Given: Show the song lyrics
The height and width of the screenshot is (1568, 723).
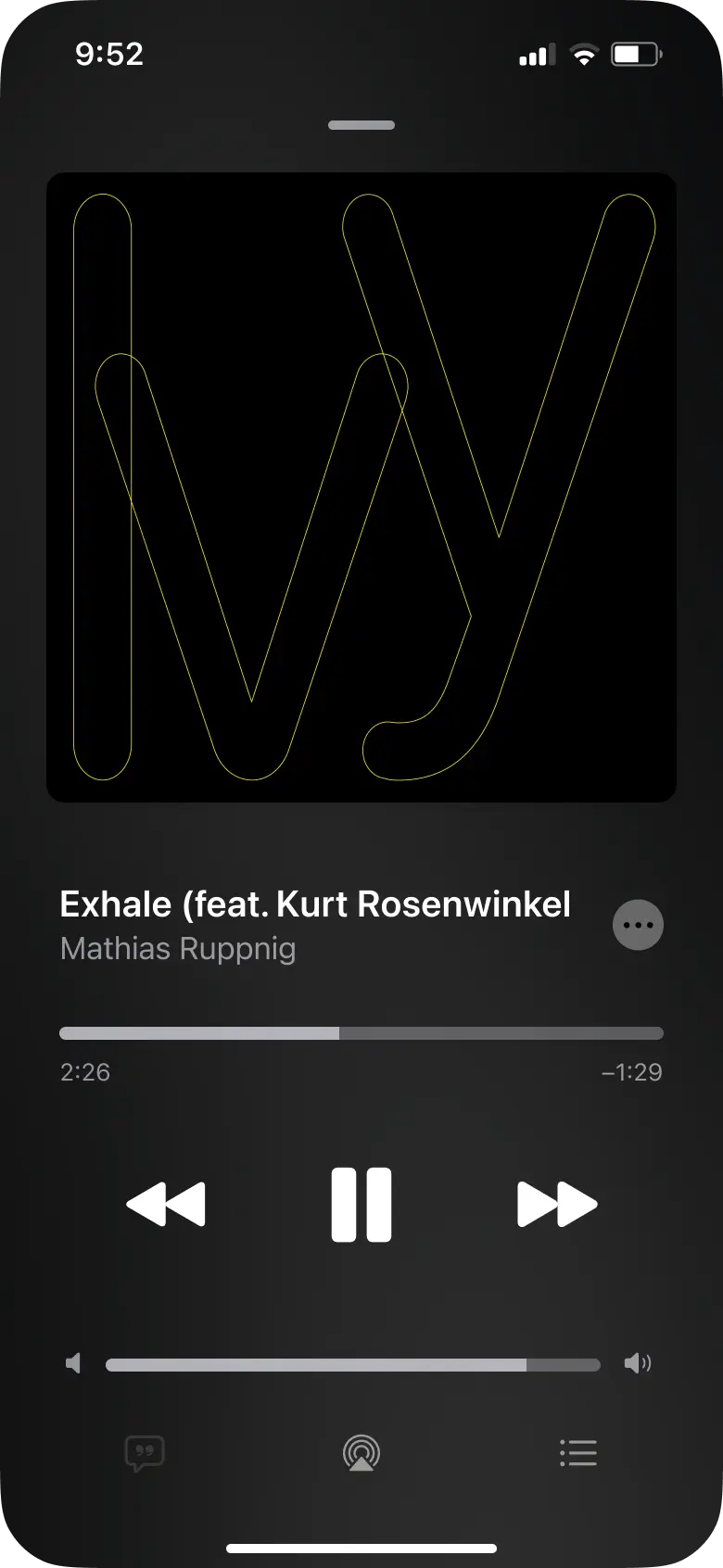Looking at the screenshot, I should pyautogui.click(x=145, y=1453).
